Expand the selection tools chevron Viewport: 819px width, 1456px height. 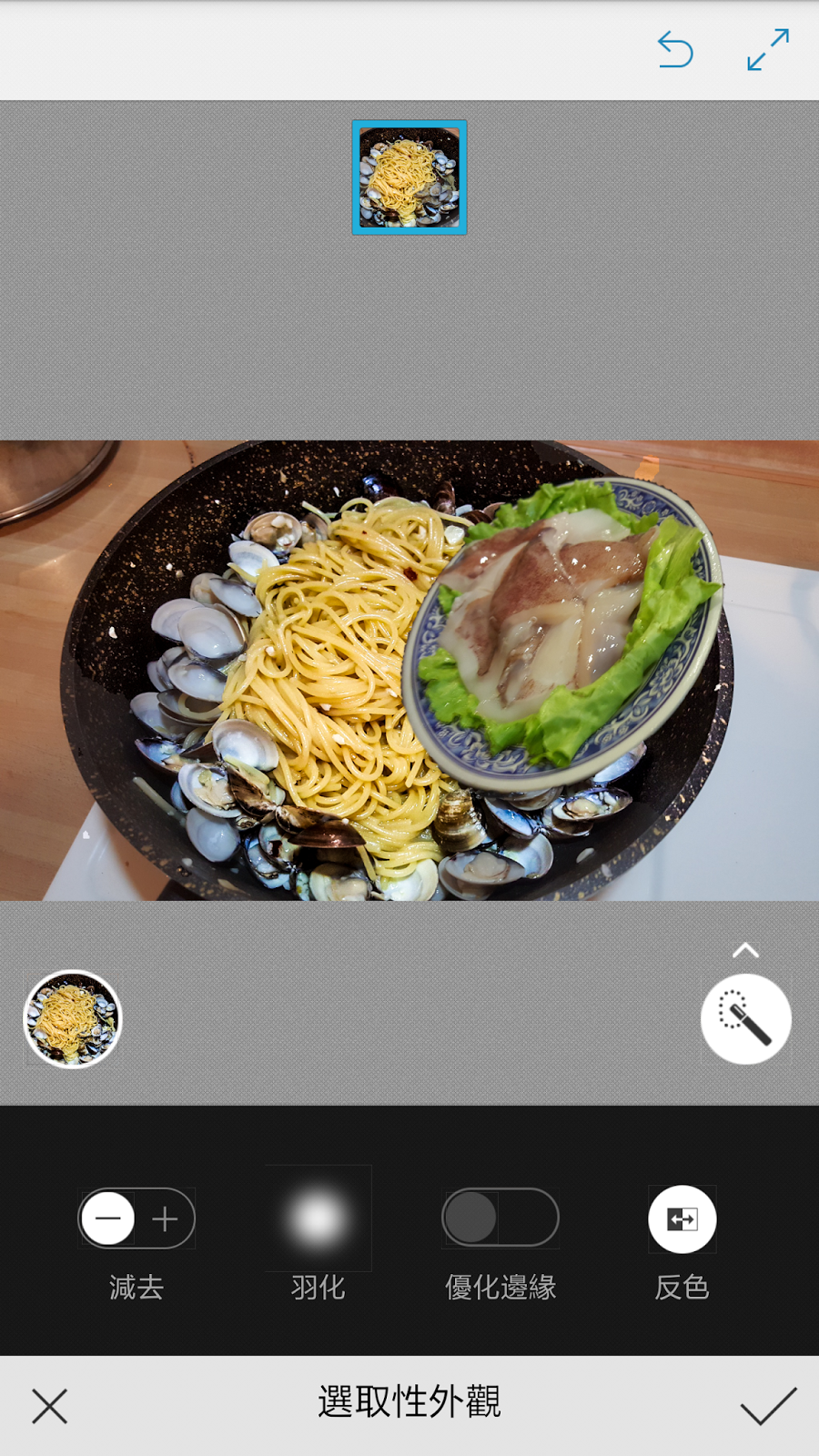745,951
